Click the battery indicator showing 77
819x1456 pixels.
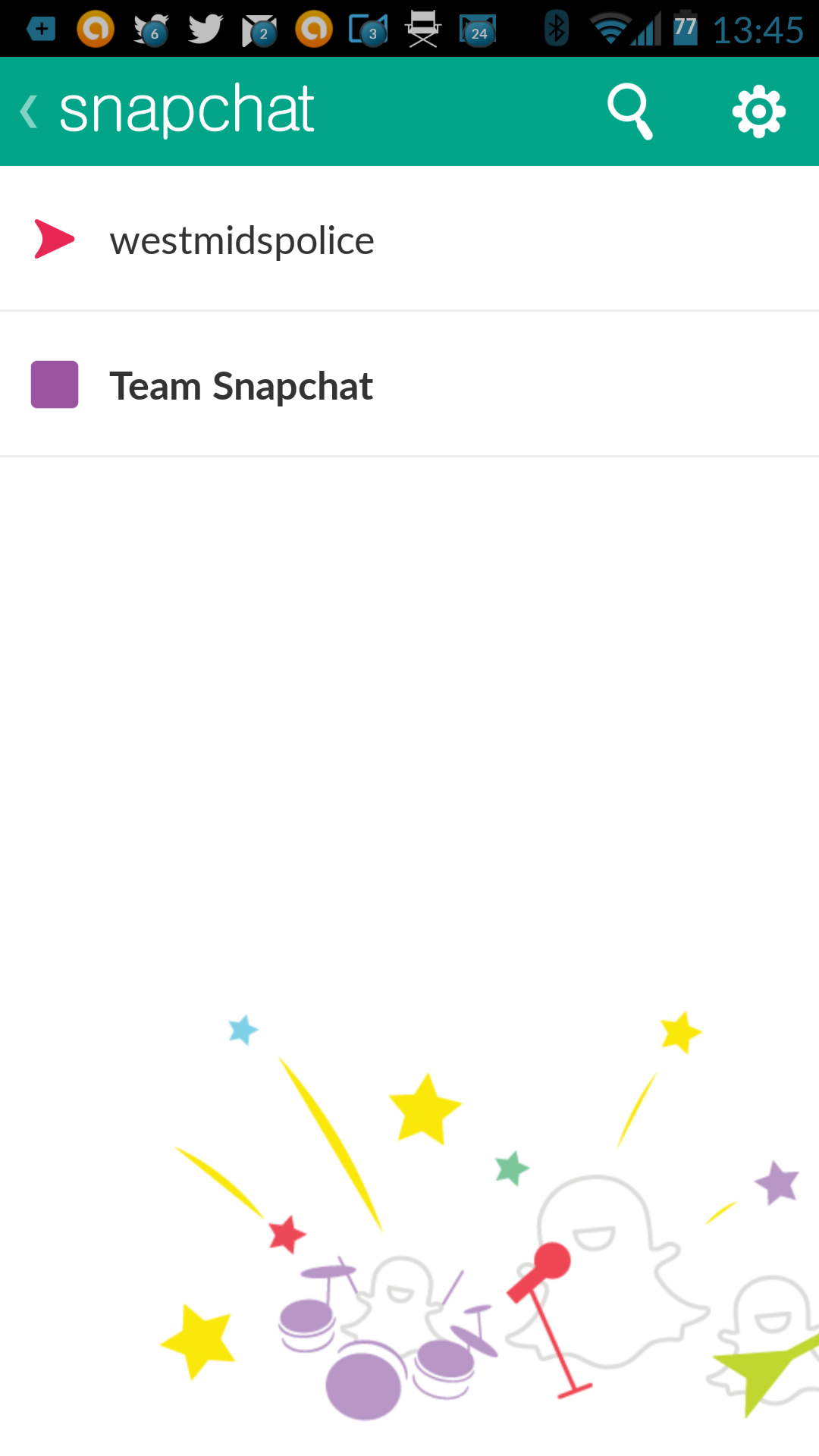click(686, 30)
